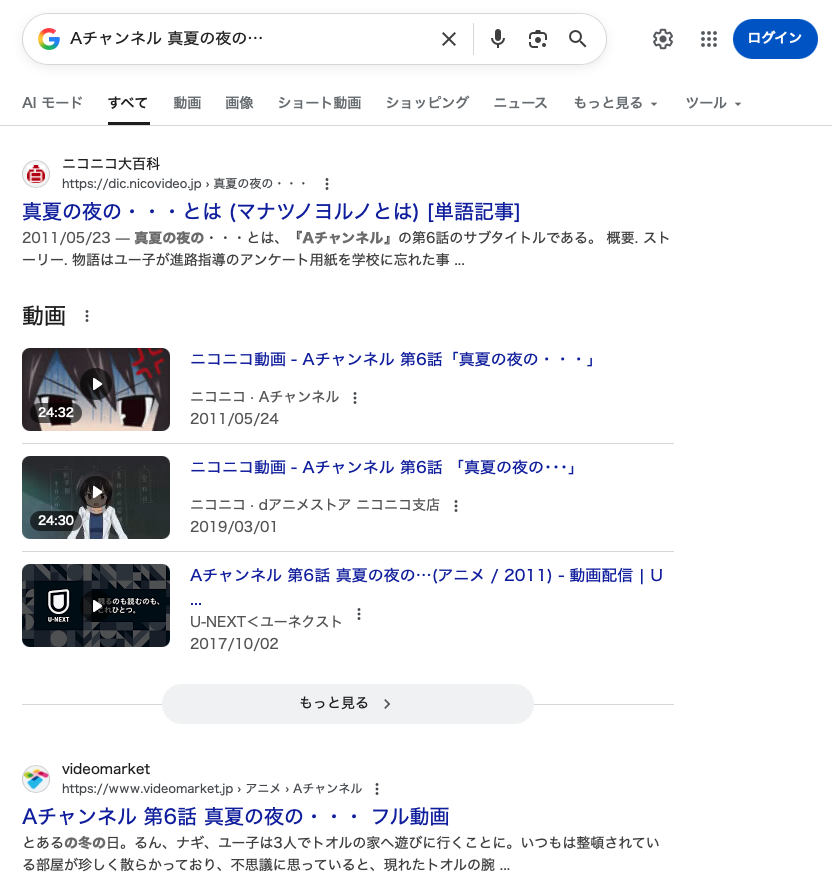
Task: Clear the search query text
Action: point(449,39)
